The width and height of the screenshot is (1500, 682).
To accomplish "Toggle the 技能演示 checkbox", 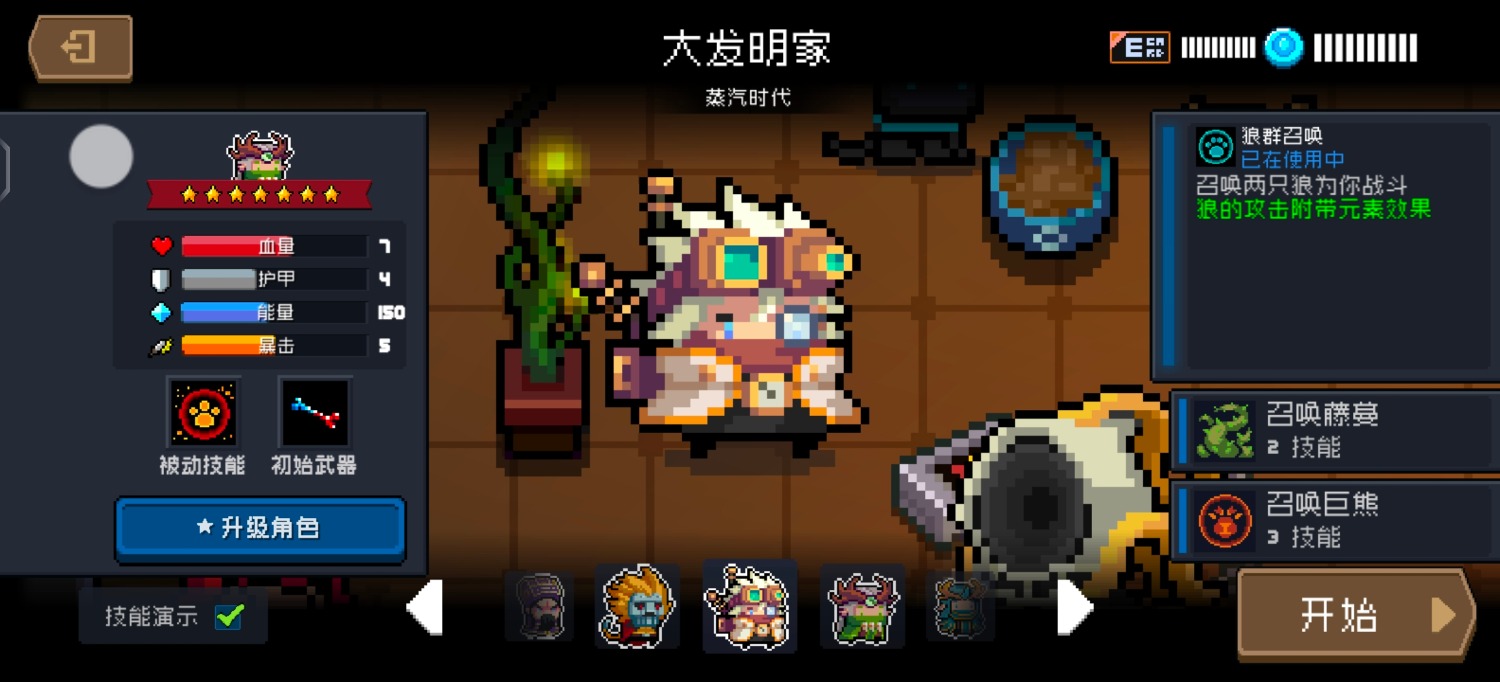I will pos(230,616).
